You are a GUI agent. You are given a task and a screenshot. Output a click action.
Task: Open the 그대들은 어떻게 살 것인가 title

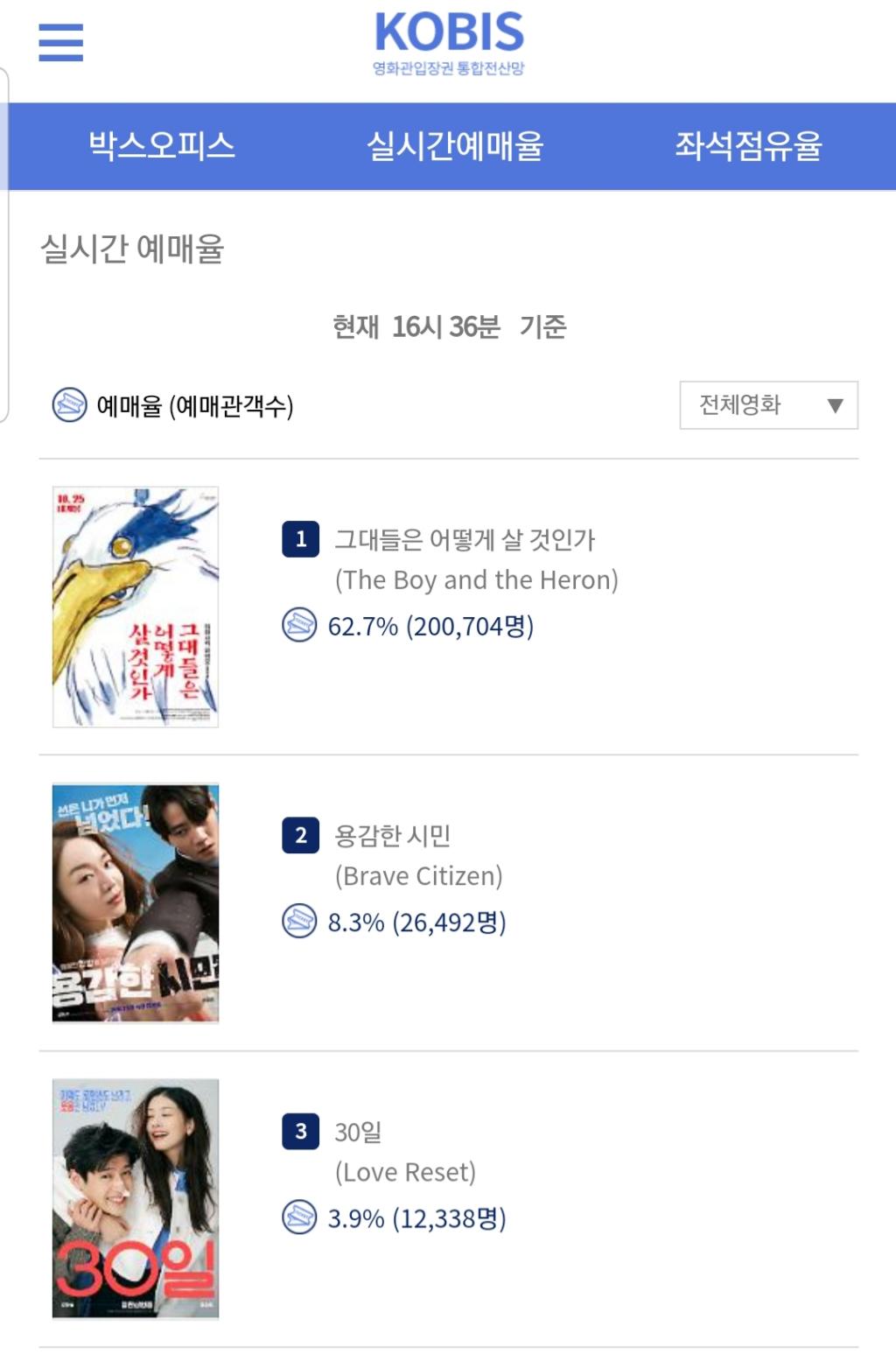tap(465, 540)
